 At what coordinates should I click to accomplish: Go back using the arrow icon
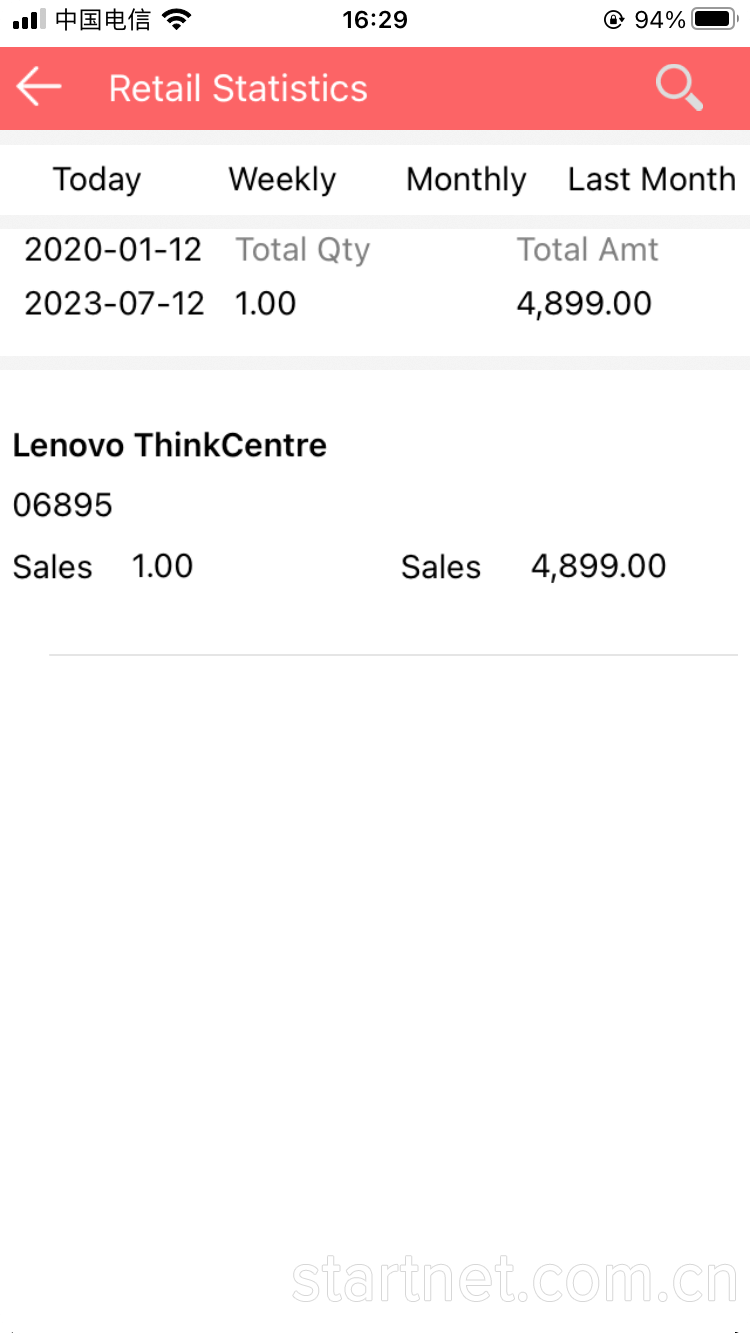tap(39, 87)
